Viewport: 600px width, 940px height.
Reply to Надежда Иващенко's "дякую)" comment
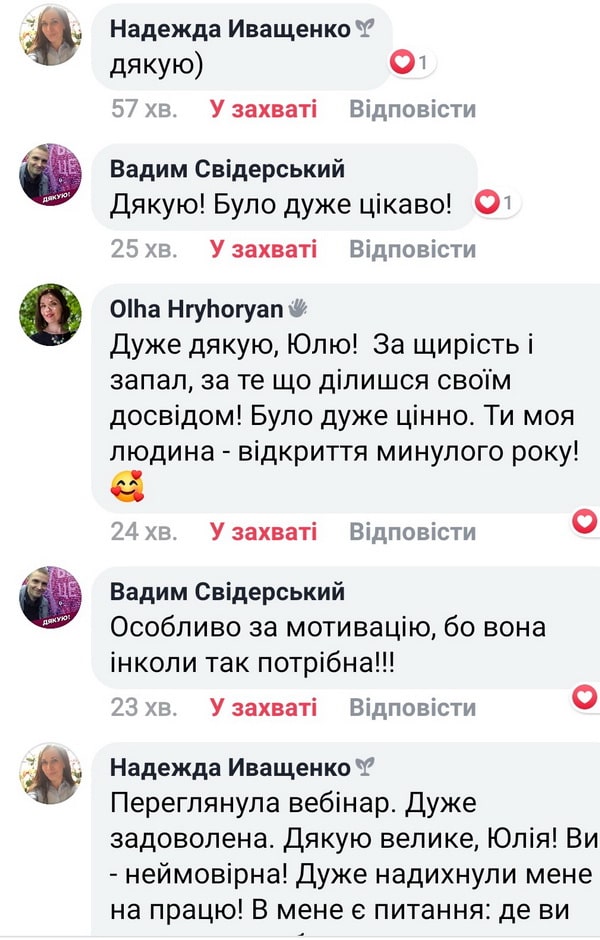pyautogui.click(x=412, y=109)
